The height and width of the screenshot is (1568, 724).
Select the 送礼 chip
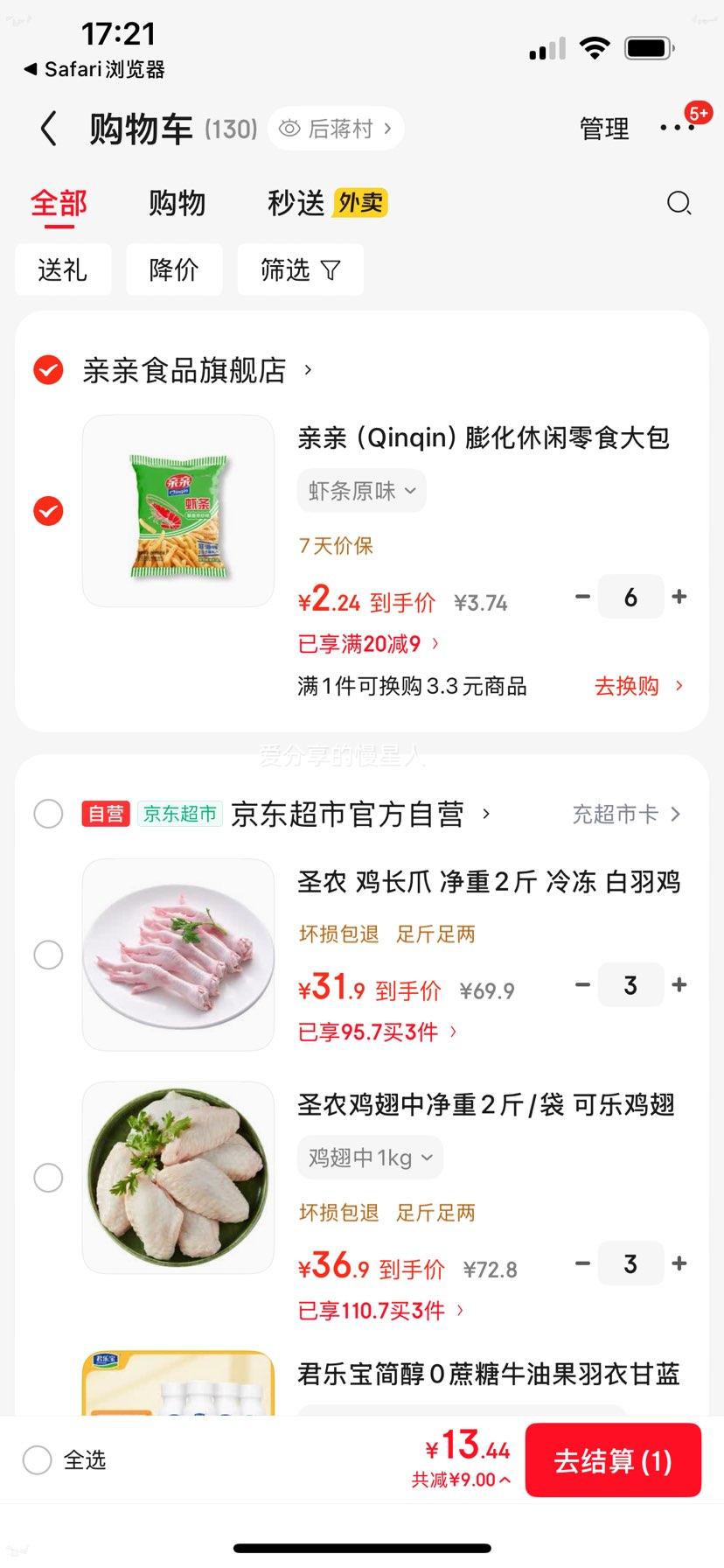[x=63, y=269]
